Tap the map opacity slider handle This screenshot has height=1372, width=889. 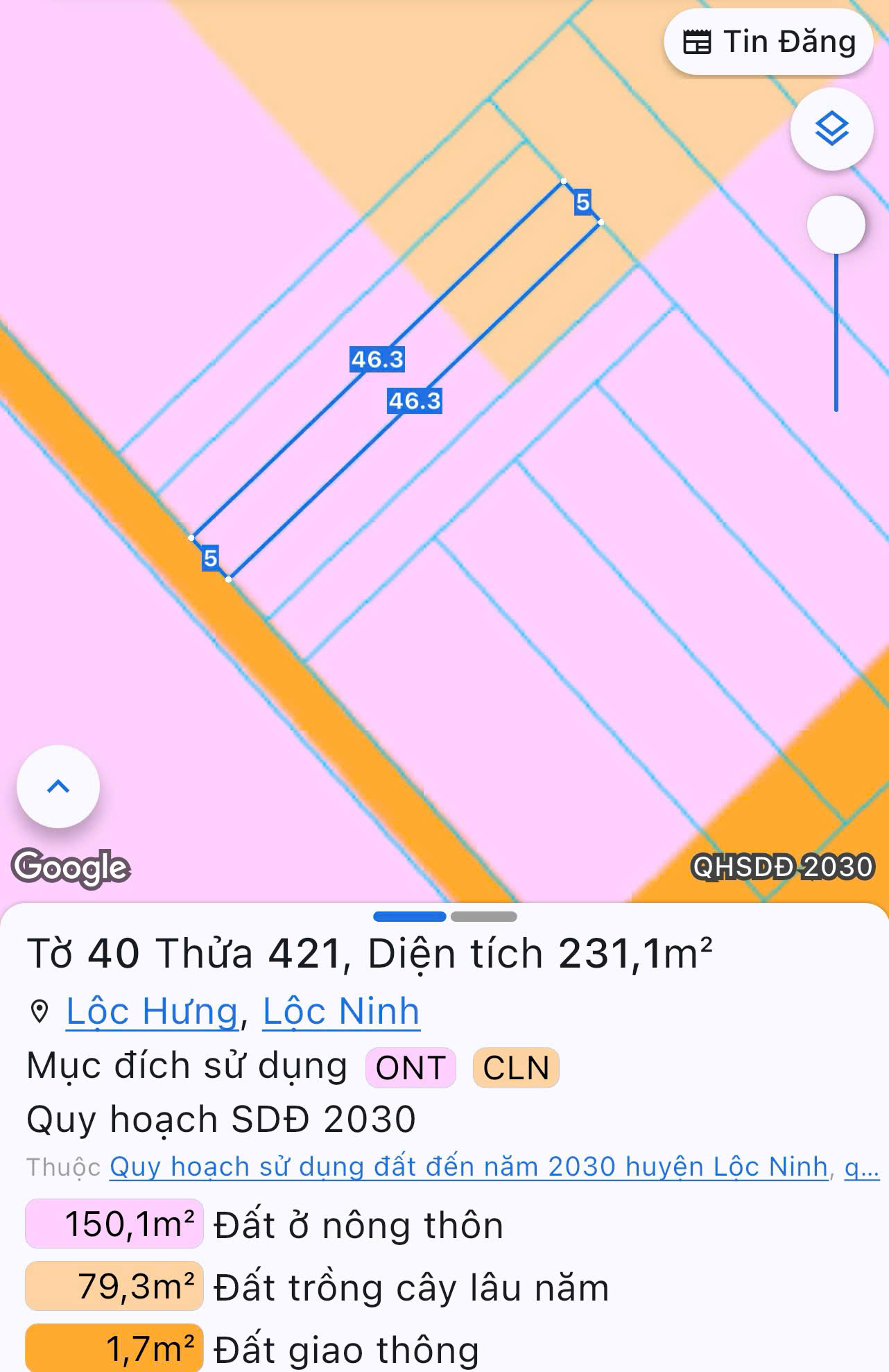pos(836,225)
